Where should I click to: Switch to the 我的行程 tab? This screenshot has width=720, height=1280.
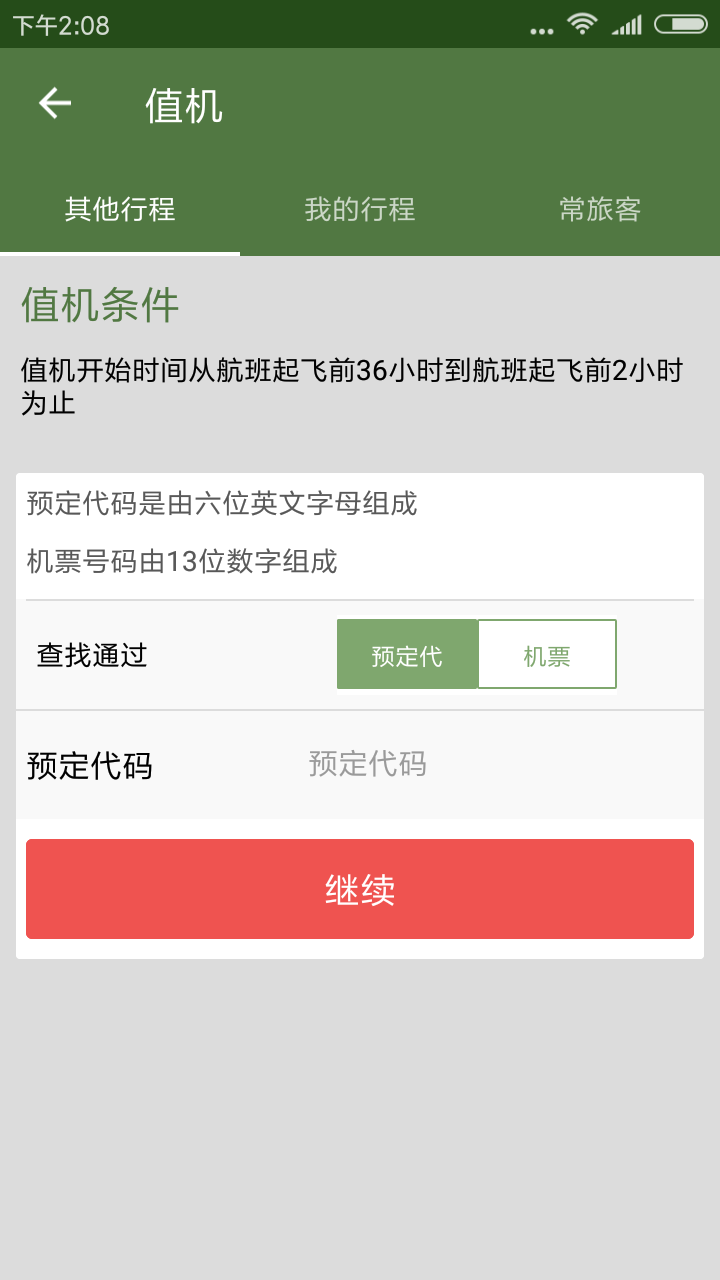coord(360,210)
